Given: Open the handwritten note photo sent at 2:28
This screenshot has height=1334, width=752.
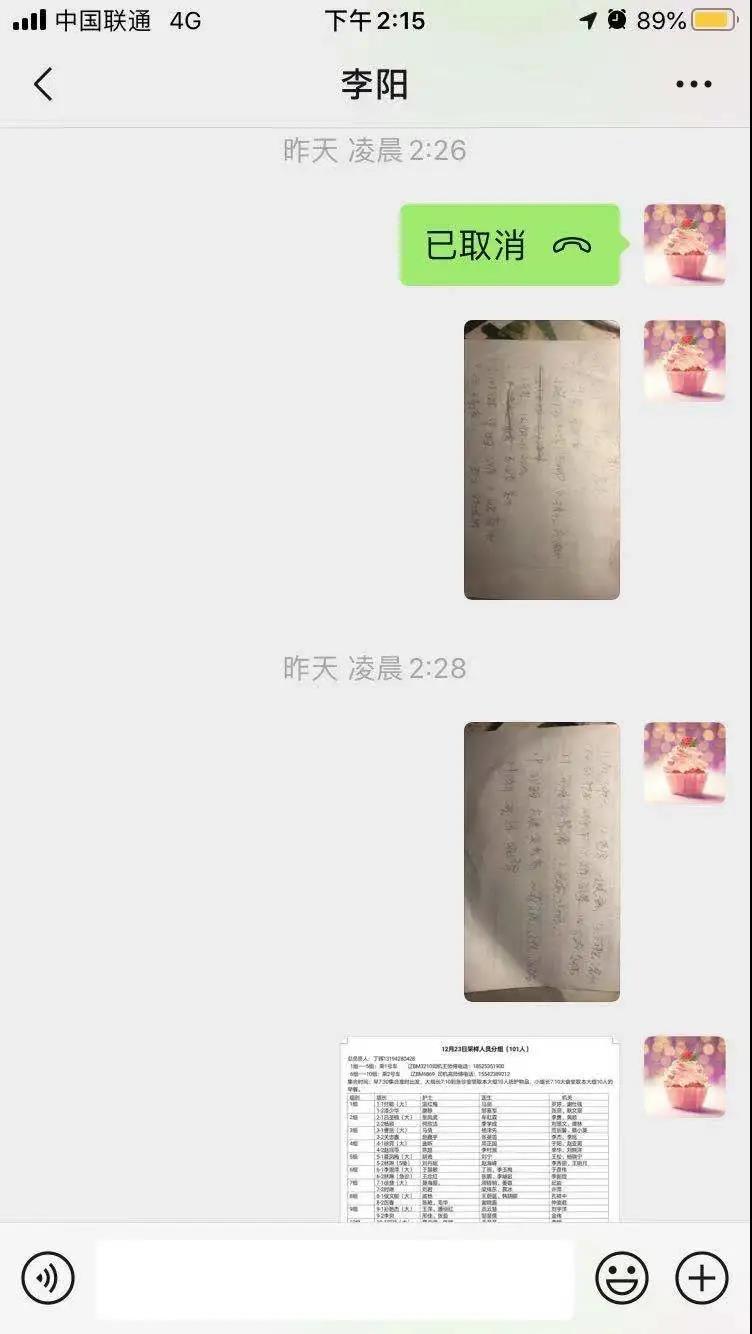Looking at the screenshot, I should (x=541, y=861).
